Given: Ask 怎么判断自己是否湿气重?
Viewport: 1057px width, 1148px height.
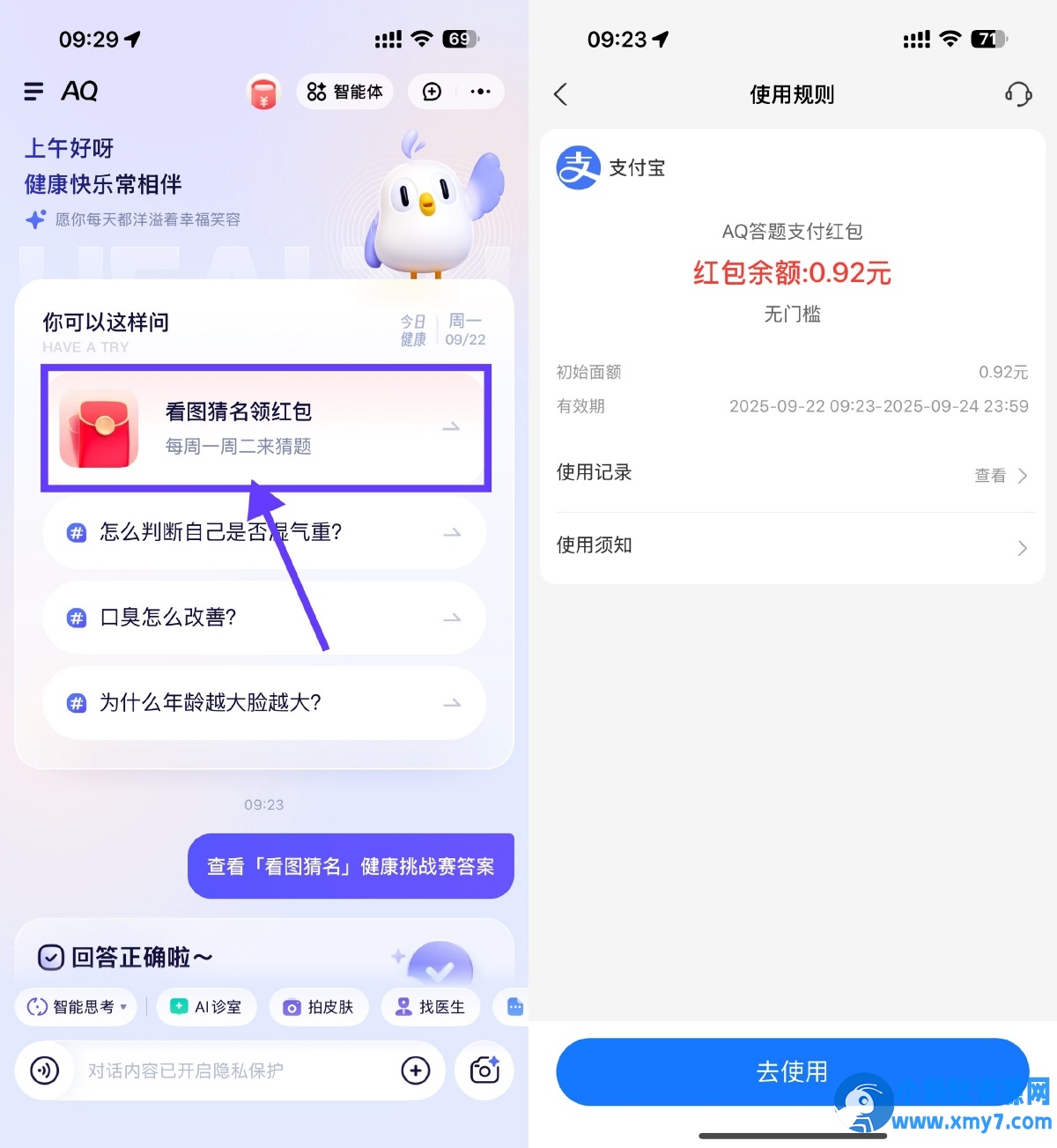Looking at the screenshot, I should [264, 532].
